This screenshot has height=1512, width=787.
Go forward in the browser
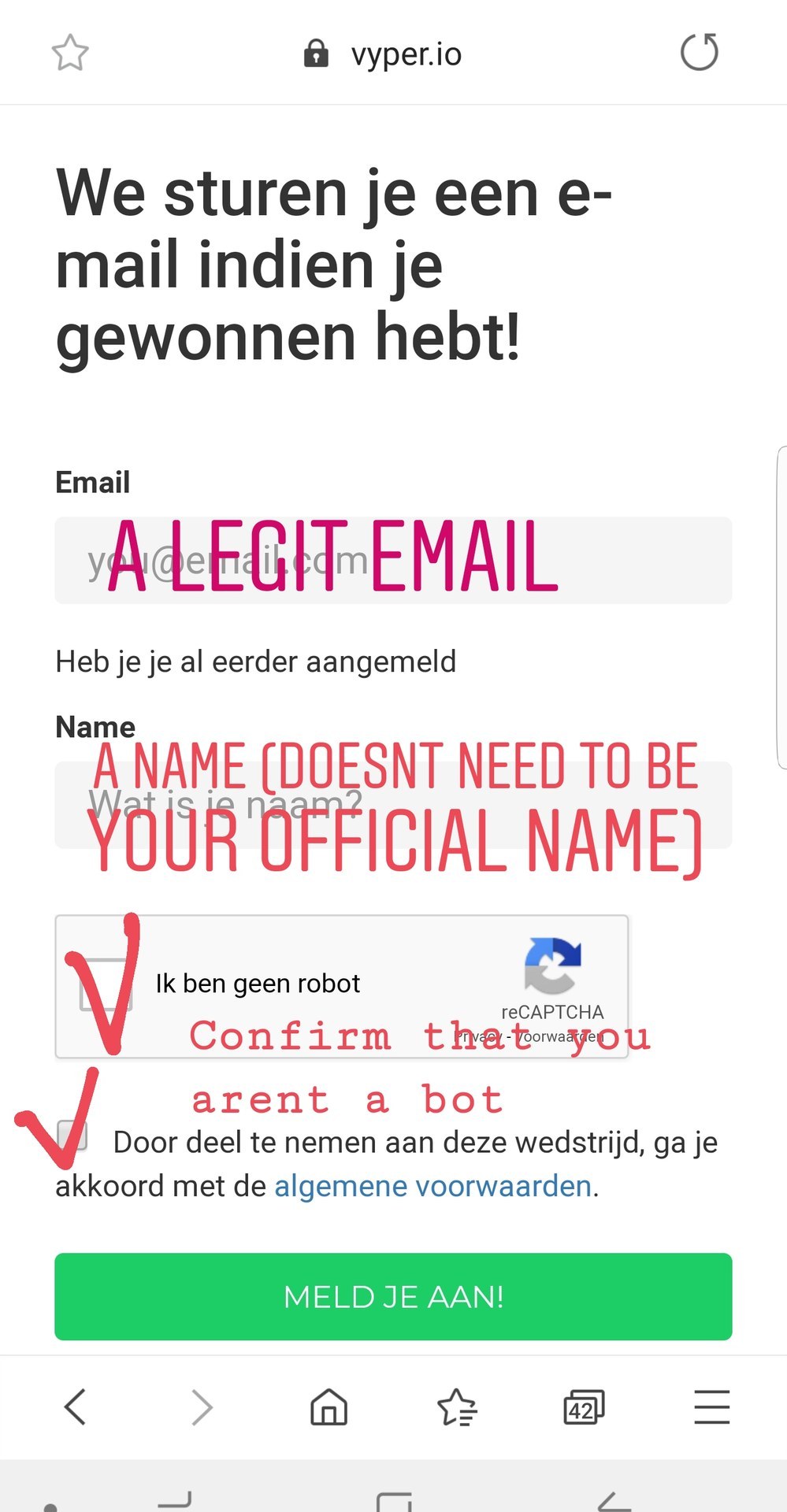click(x=202, y=1406)
